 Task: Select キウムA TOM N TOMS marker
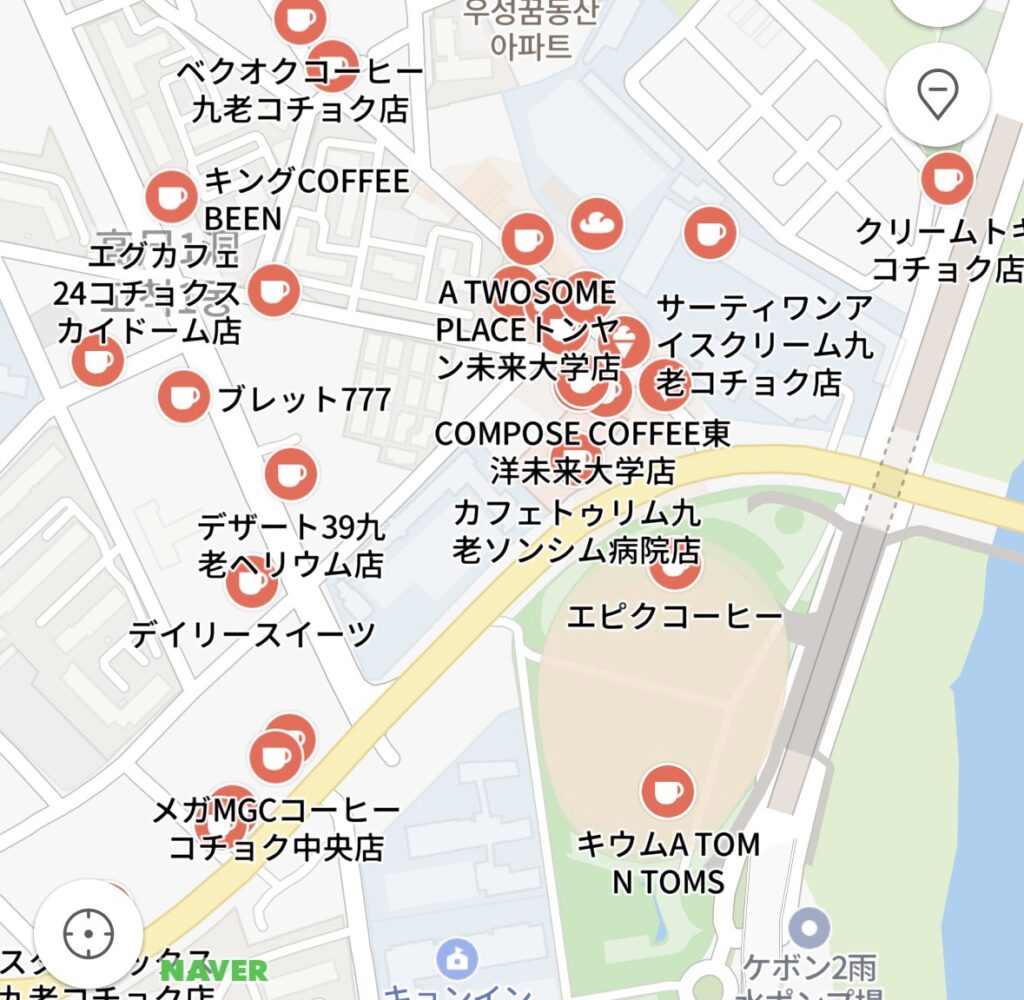[666, 791]
